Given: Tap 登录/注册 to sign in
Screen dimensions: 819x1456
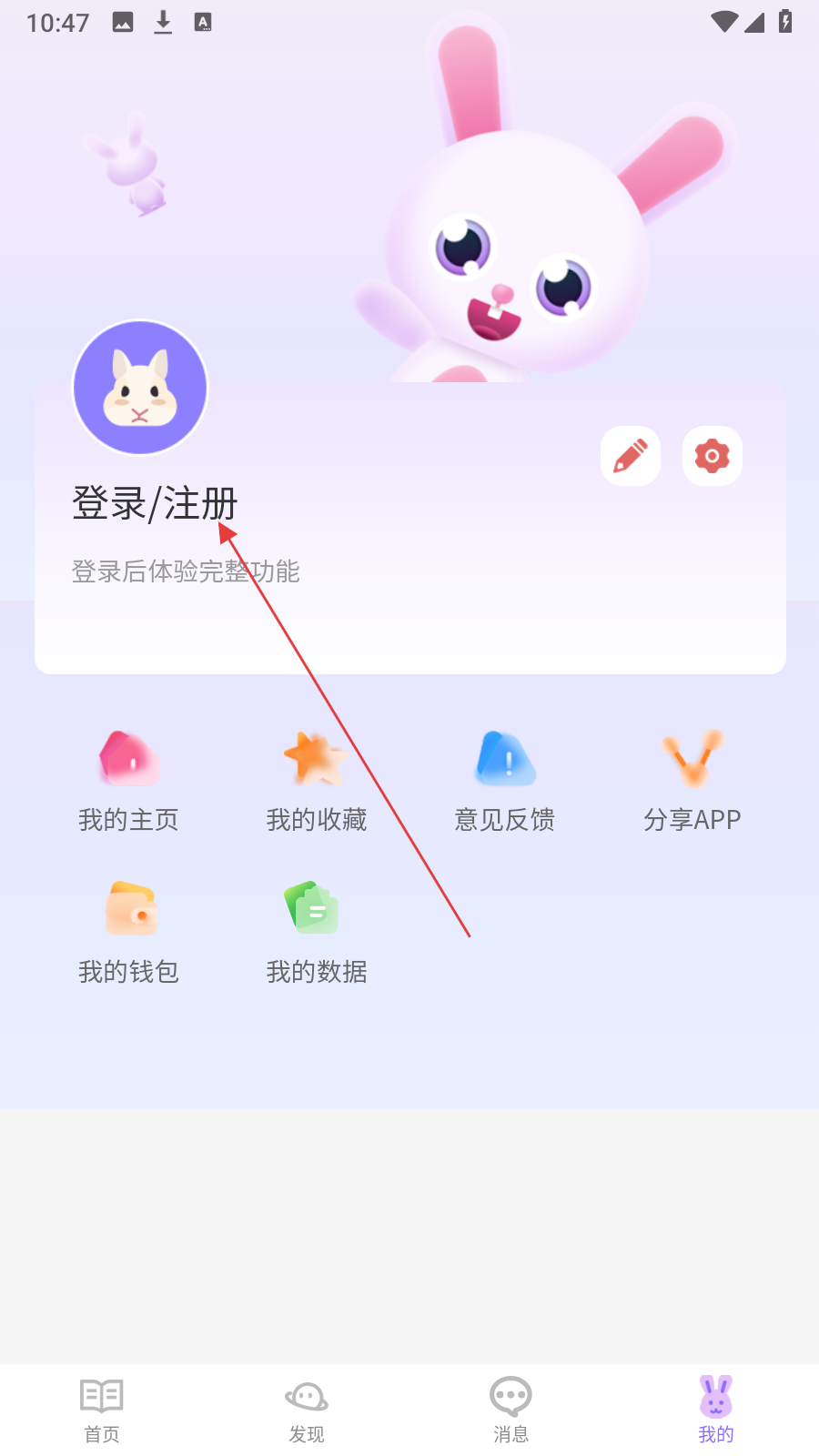Looking at the screenshot, I should (x=155, y=503).
